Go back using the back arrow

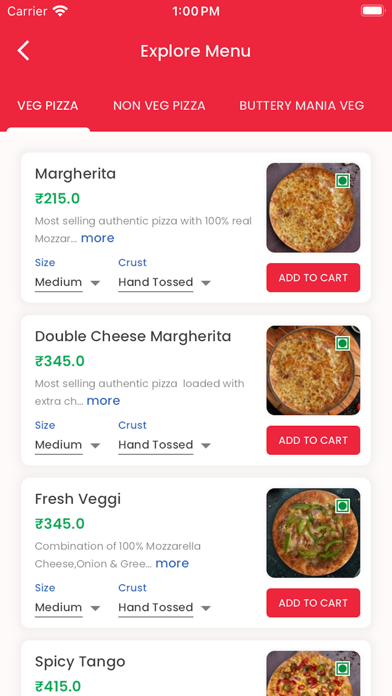24,51
